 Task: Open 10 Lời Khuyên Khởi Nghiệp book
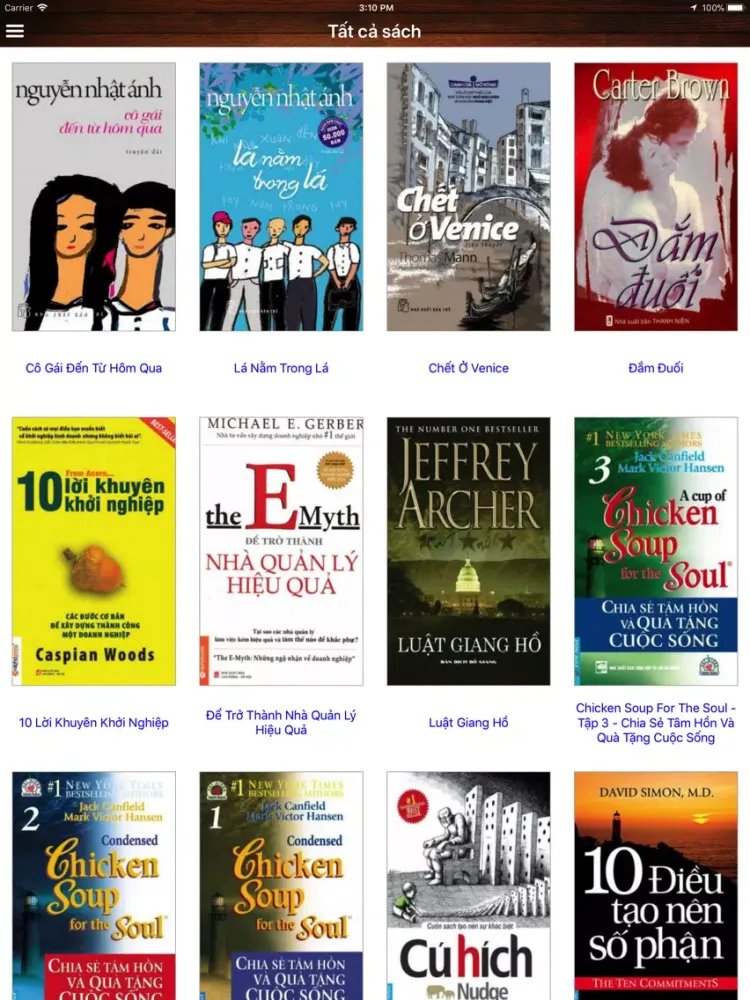(93, 551)
